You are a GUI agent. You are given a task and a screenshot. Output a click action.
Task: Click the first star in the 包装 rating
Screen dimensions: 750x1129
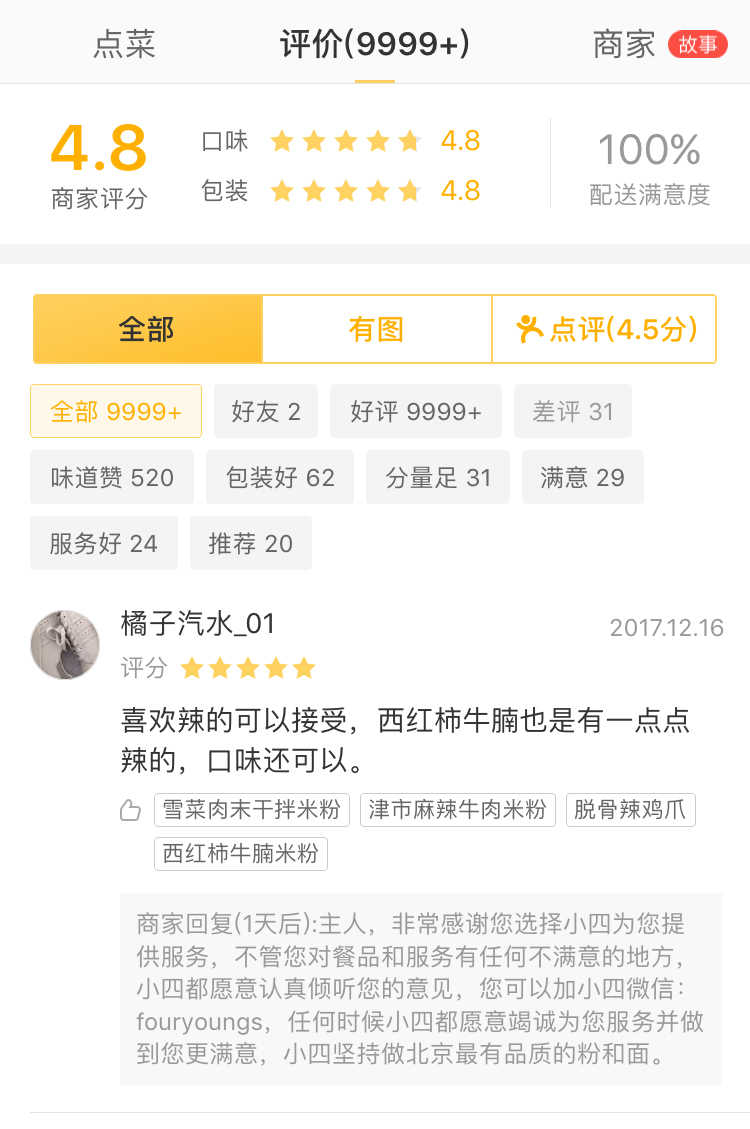283,191
